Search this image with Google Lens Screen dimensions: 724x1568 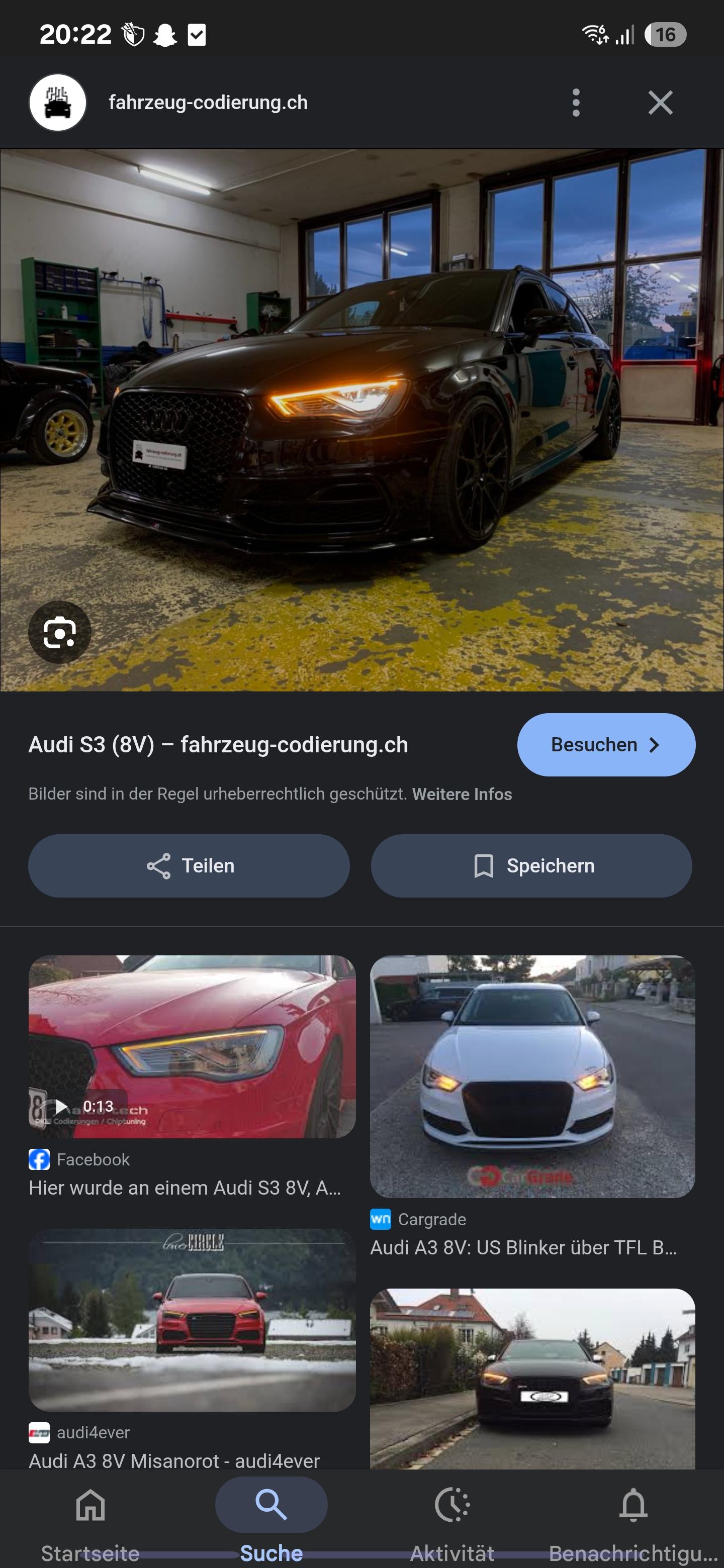pos(59,632)
